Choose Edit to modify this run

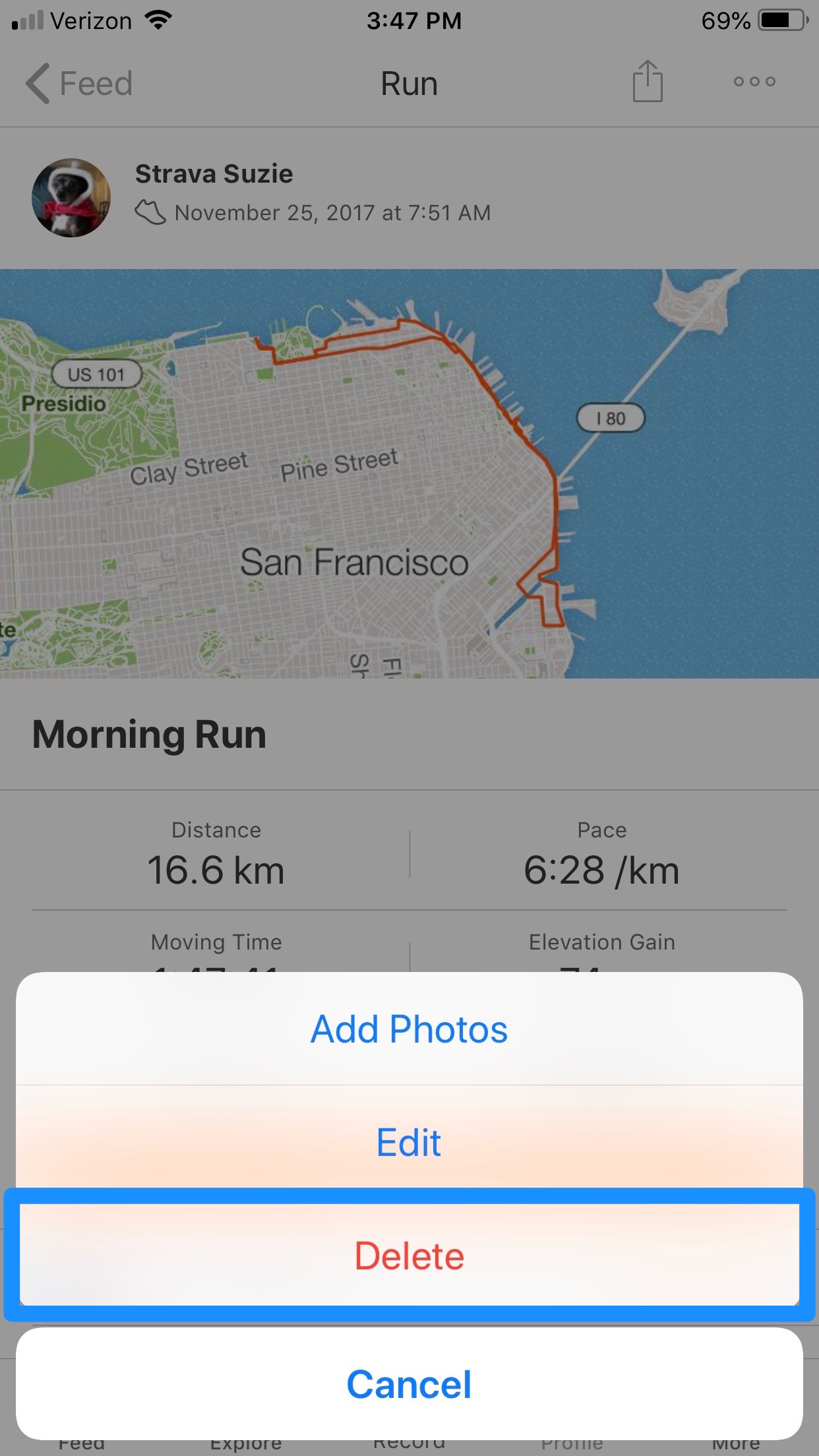pos(409,1142)
